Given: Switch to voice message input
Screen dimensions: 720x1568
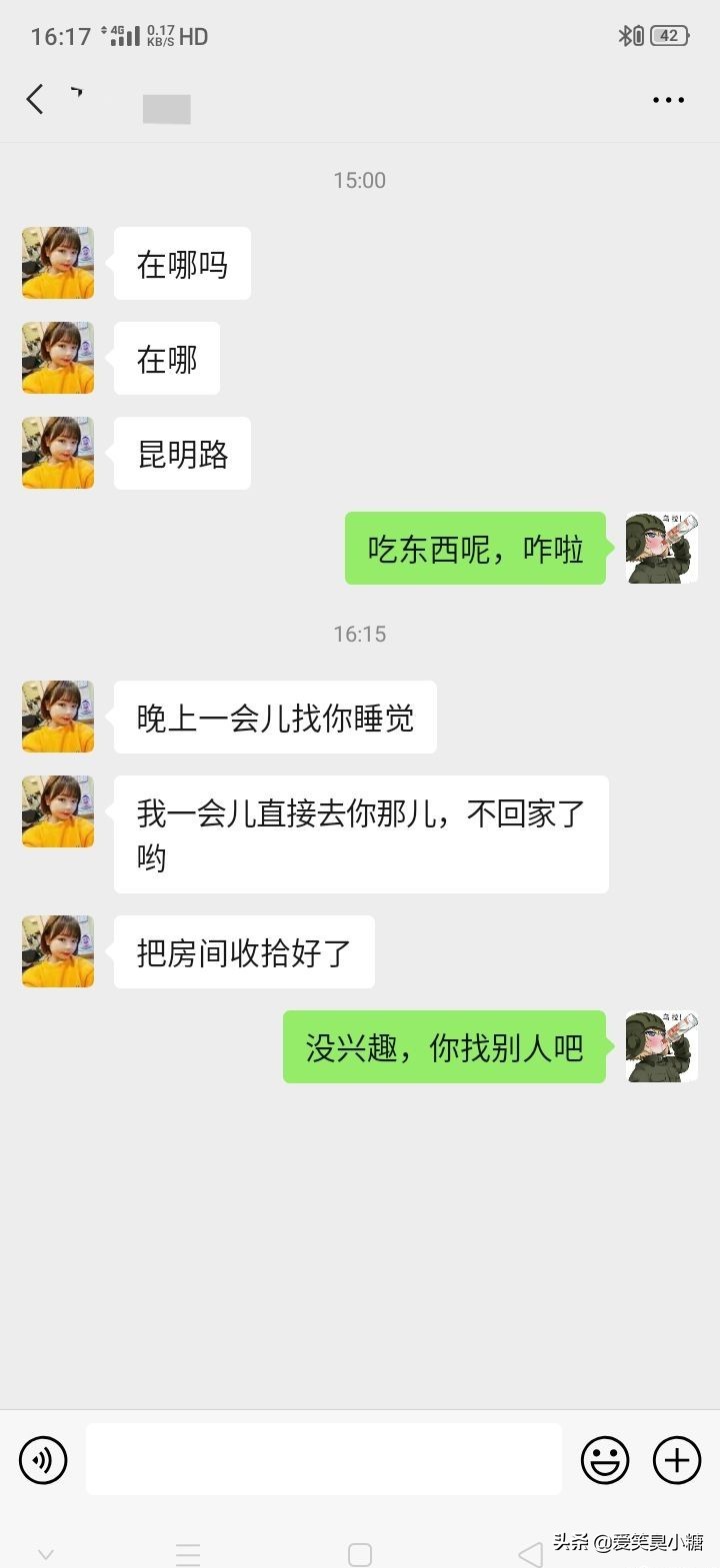Looking at the screenshot, I should [43, 1460].
